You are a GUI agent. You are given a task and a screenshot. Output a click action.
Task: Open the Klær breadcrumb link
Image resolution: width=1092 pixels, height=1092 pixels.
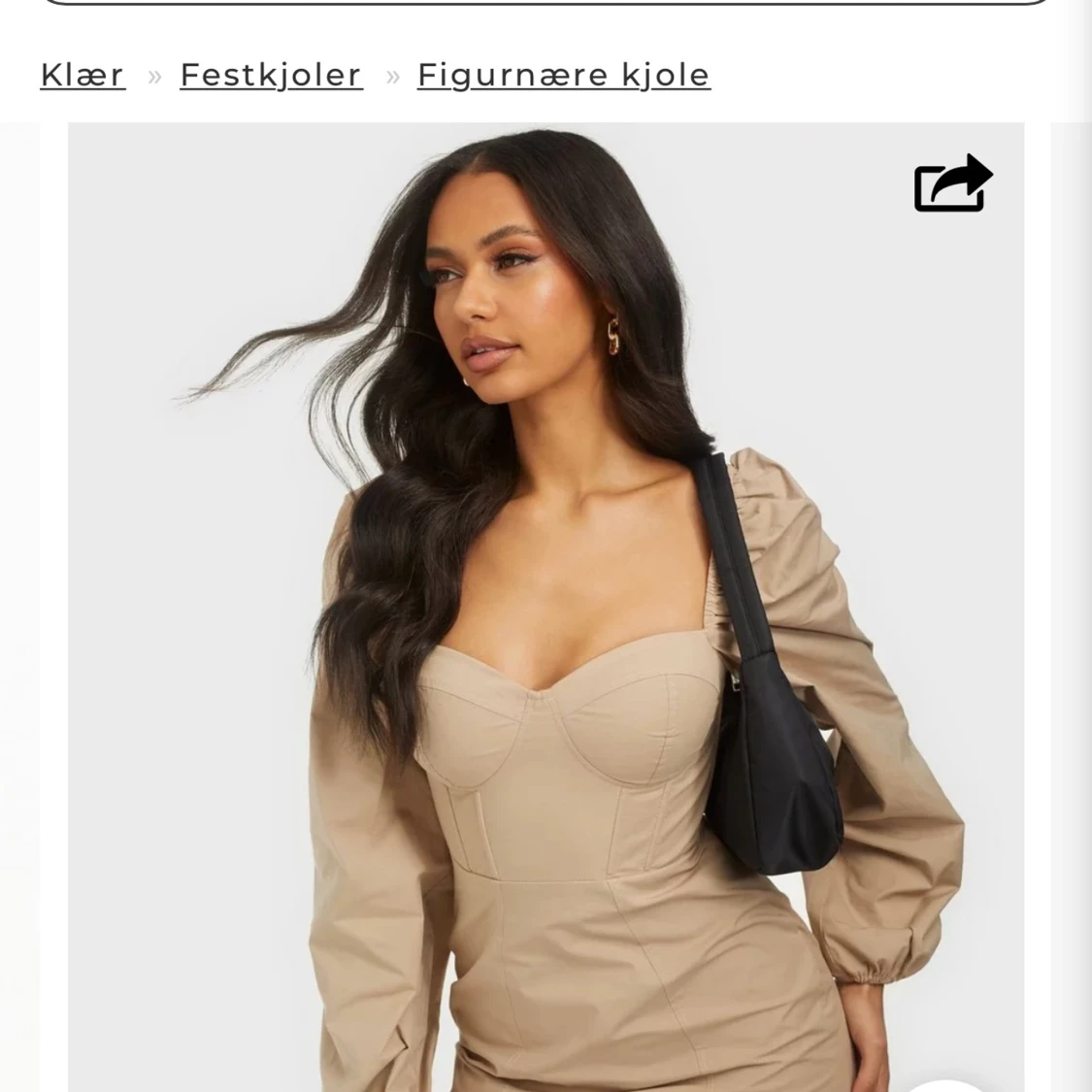click(x=83, y=75)
